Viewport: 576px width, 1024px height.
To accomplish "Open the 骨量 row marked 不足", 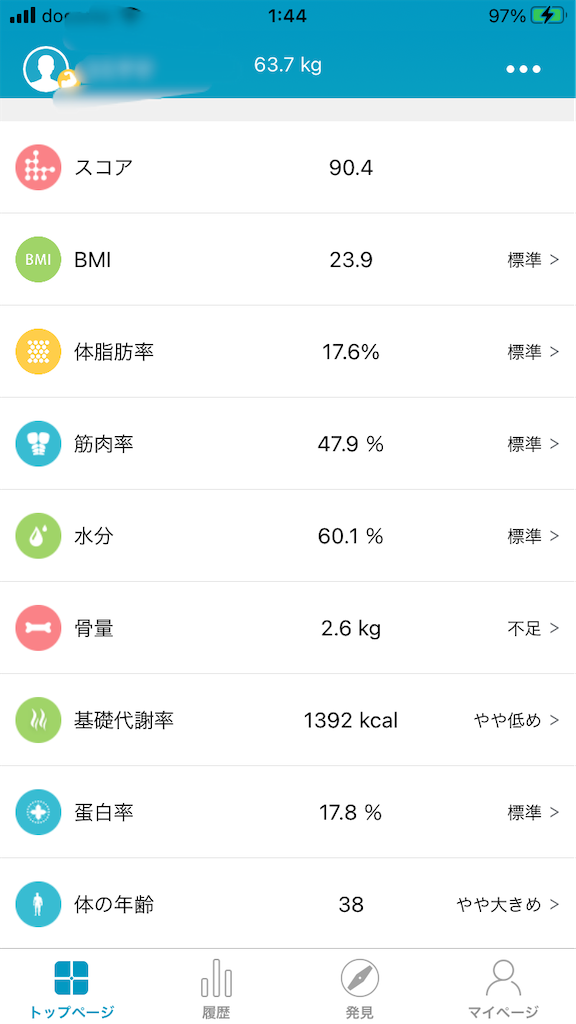I will (x=288, y=628).
